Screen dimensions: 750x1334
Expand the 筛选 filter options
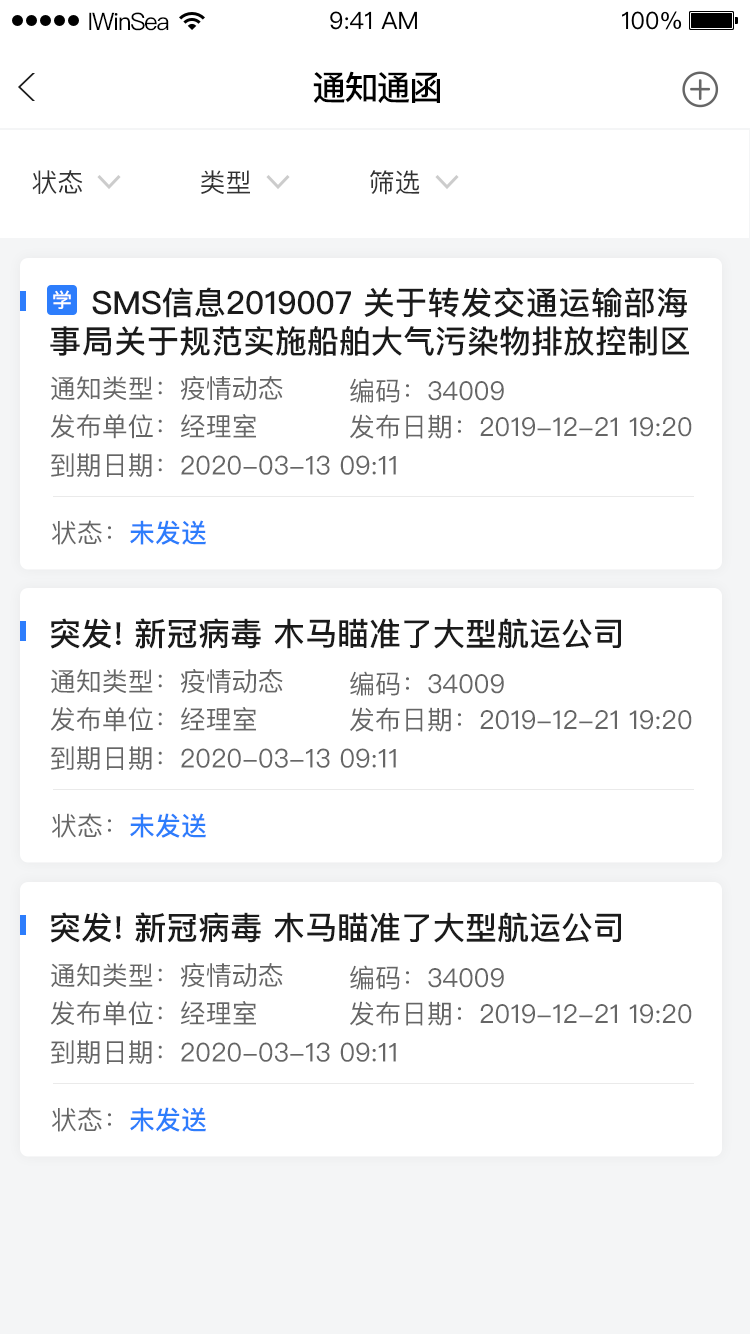point(413,182)
